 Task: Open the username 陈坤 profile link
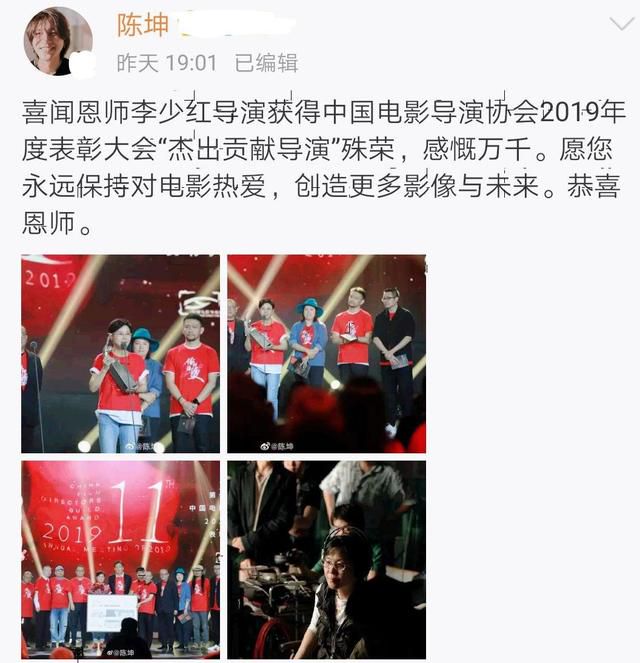pyautogui.click(x=143, y=24)
